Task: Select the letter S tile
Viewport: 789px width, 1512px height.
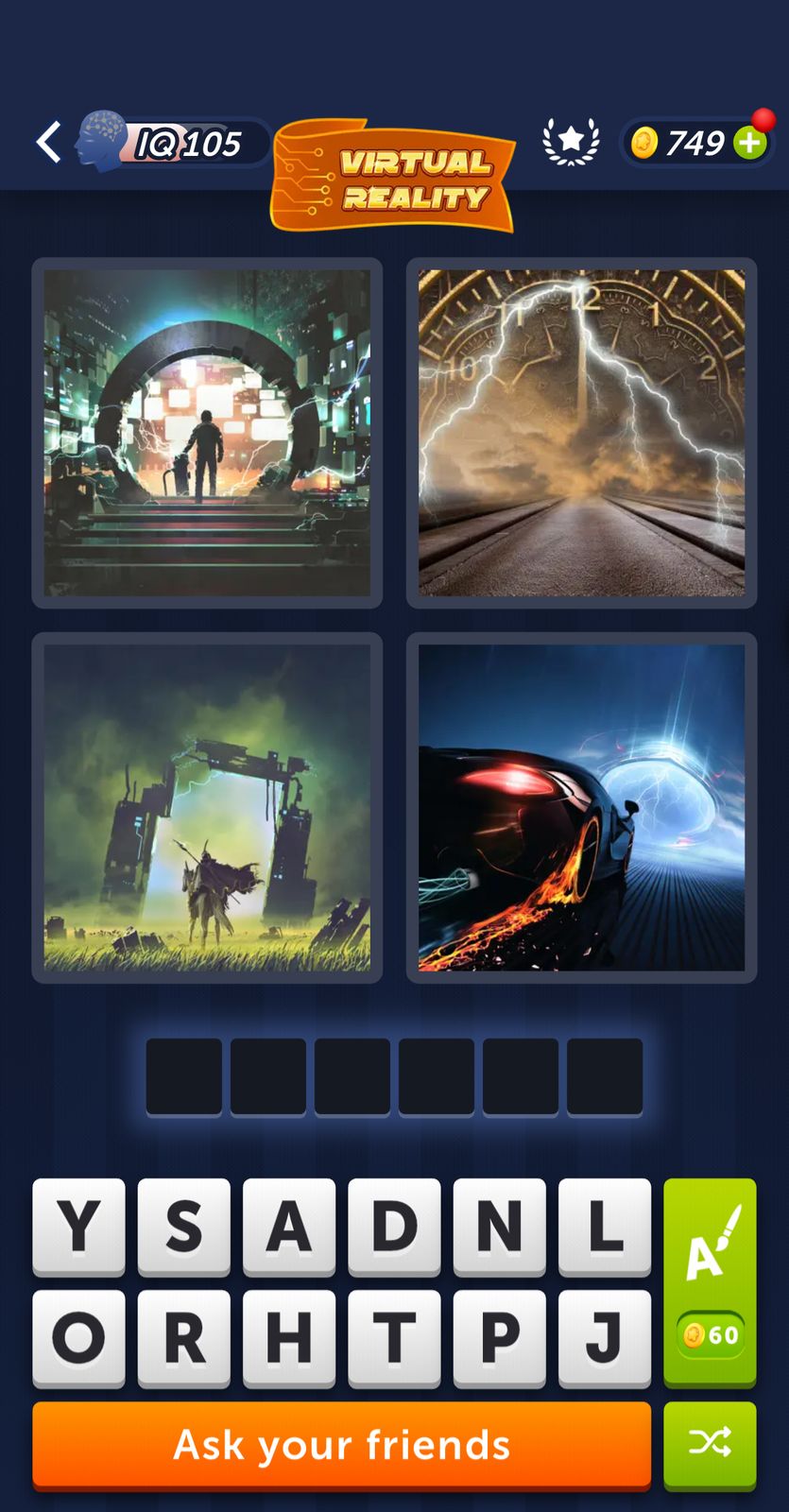Action: [183, 1226]
